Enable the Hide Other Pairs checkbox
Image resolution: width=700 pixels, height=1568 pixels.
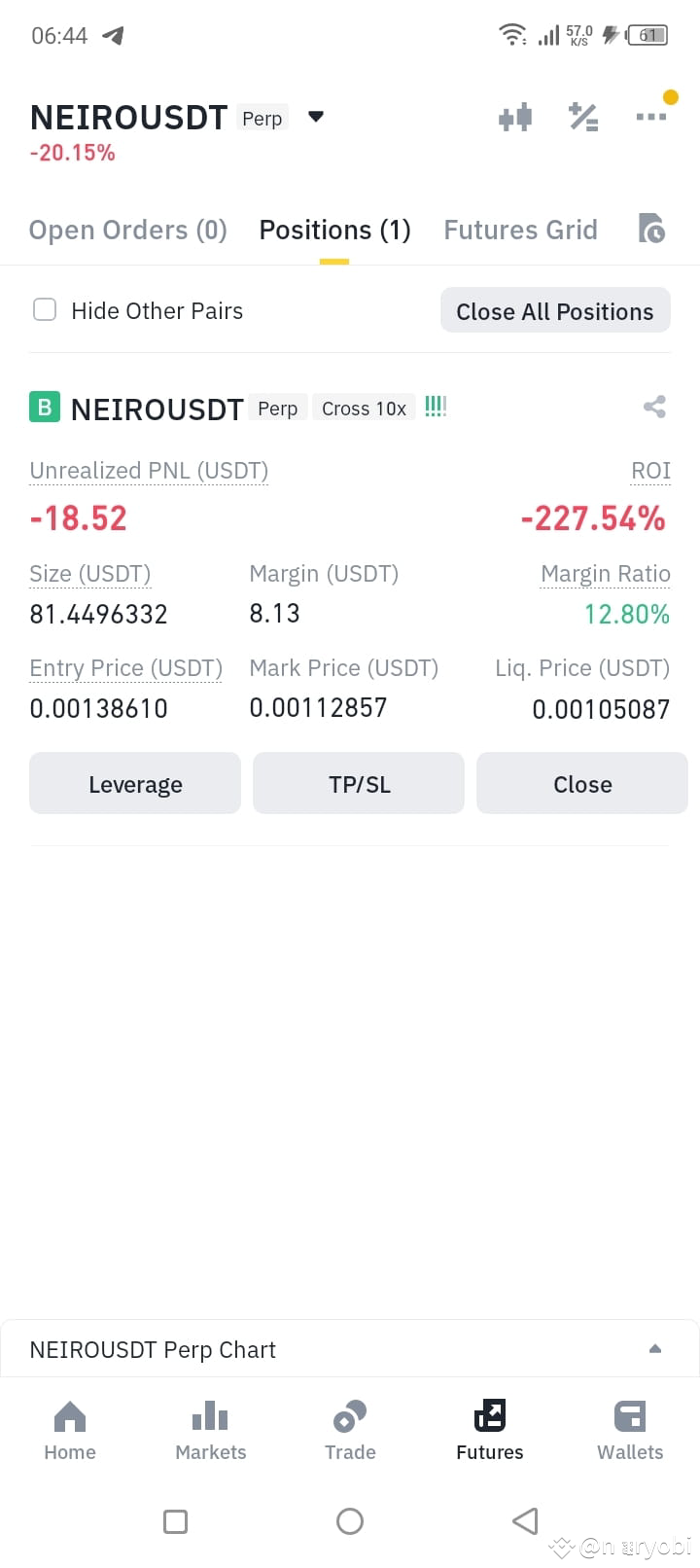pos(45,309)
